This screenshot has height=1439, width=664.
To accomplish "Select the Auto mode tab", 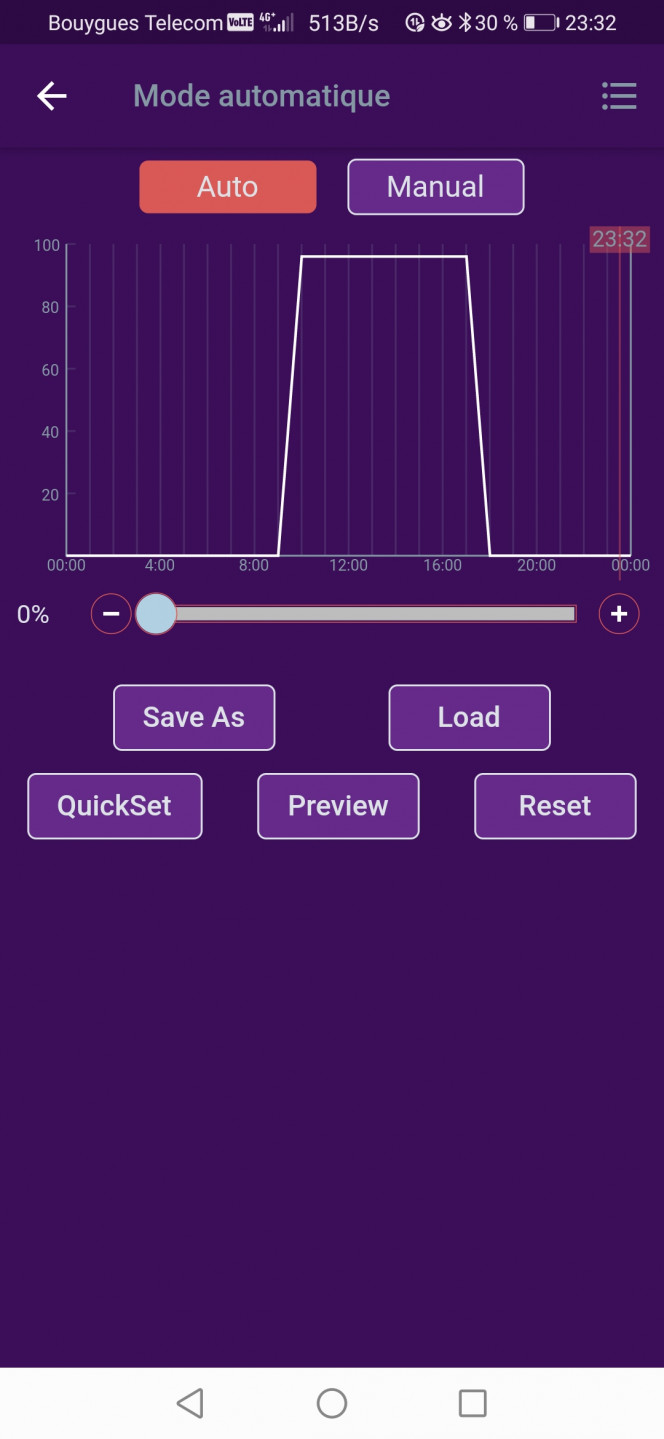I will [228, 187].
